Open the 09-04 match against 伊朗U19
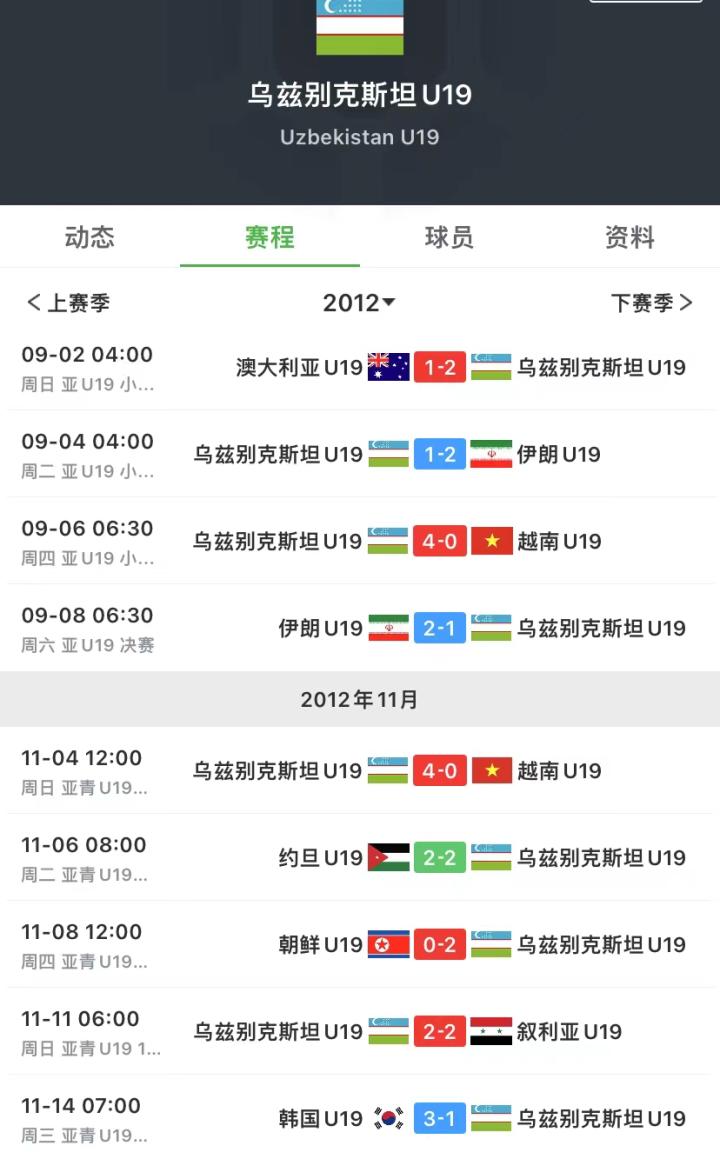 tap(440, 455)
